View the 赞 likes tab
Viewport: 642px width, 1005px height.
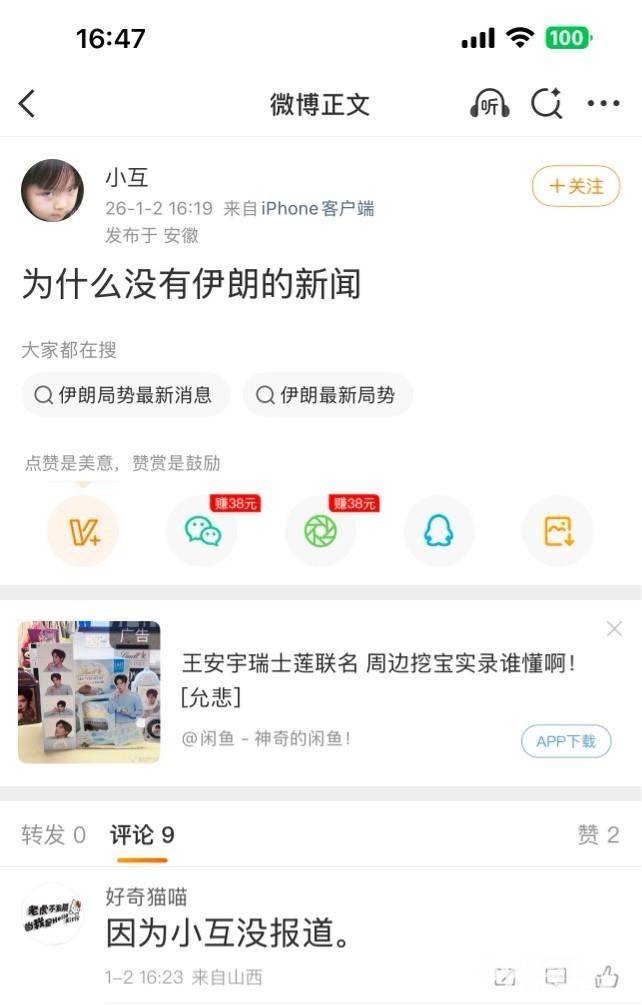click(x=598, y=835)
